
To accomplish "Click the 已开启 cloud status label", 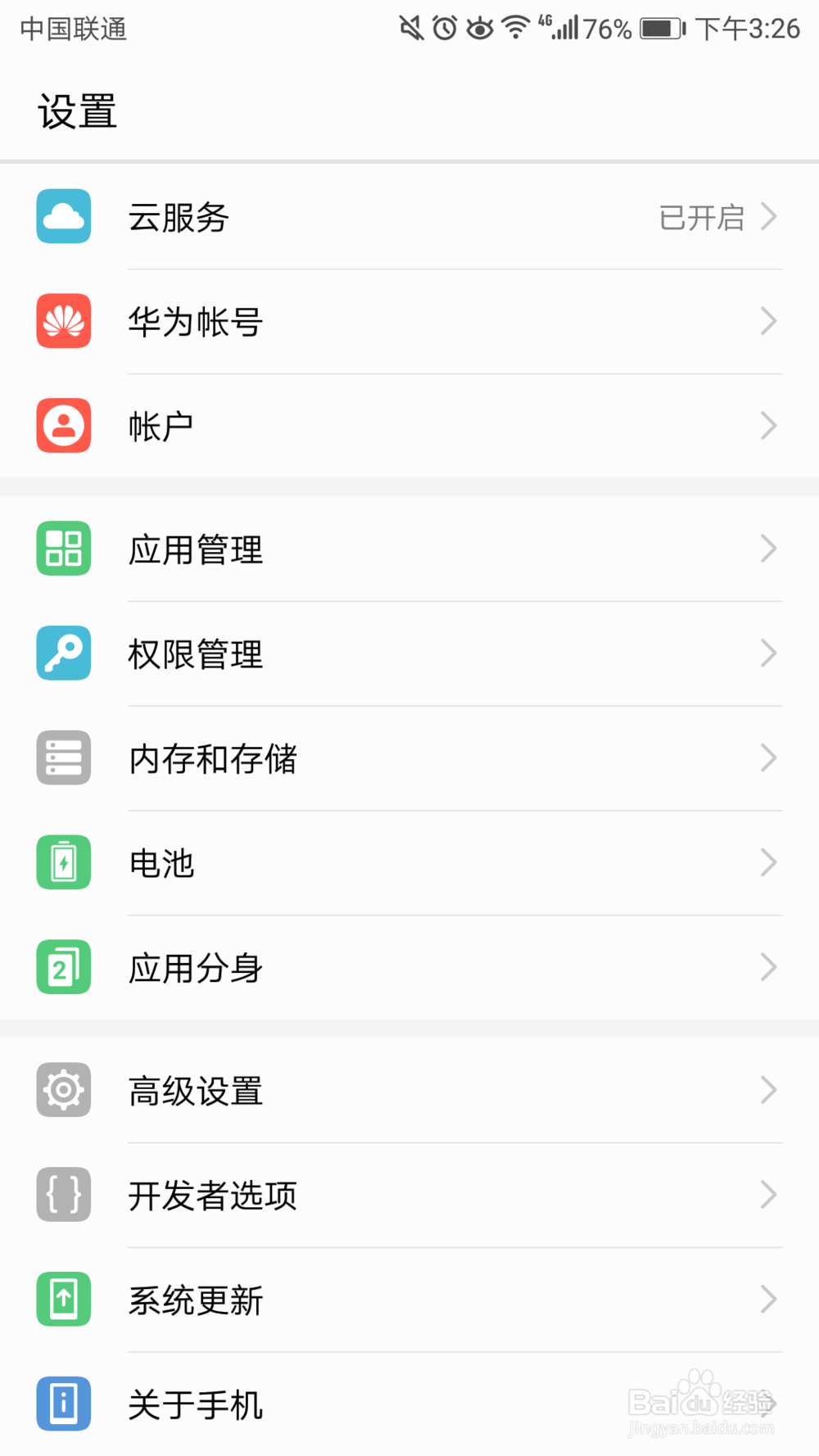I will (701, 217).
